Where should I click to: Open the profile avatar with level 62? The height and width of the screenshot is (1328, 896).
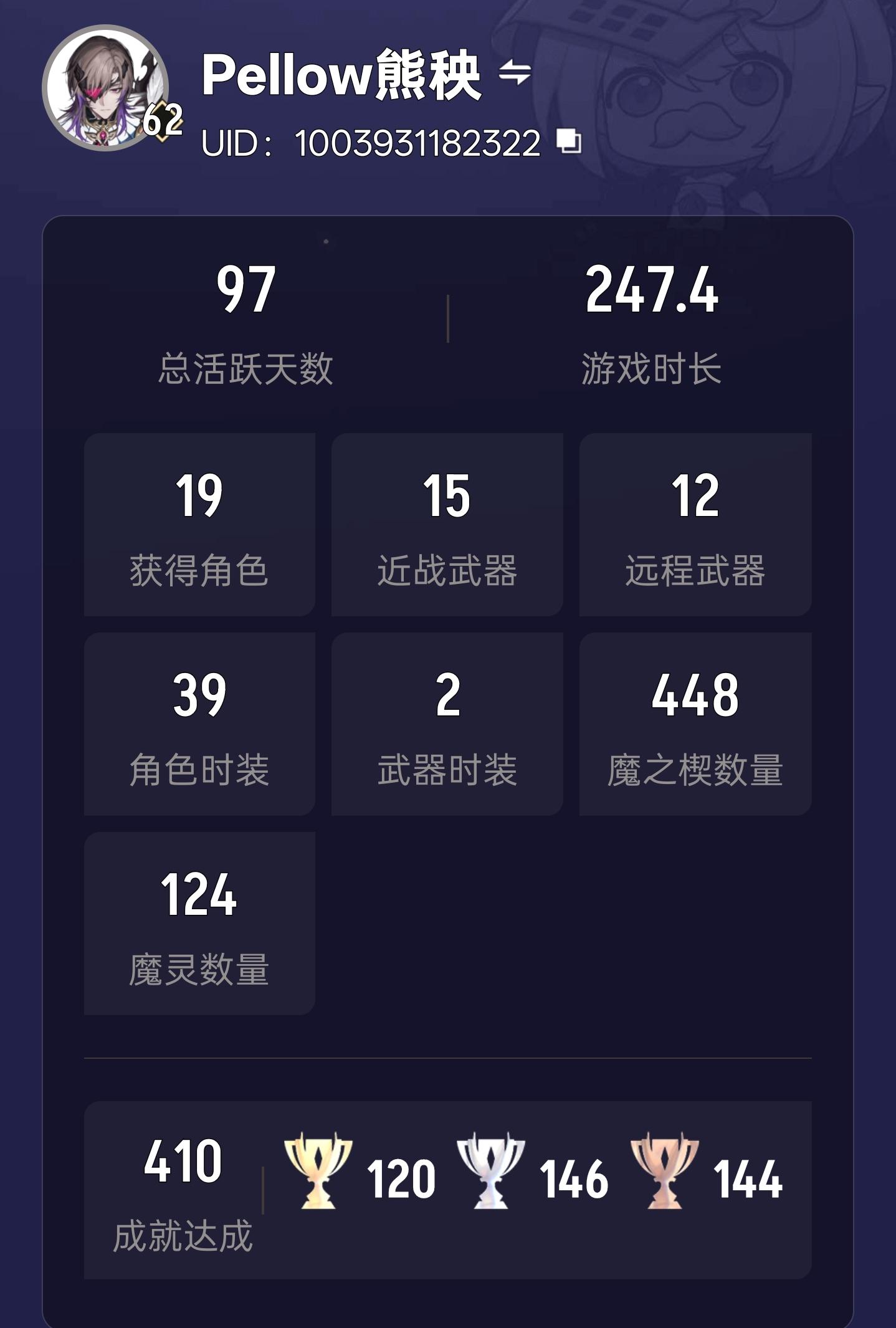[106, 87]
